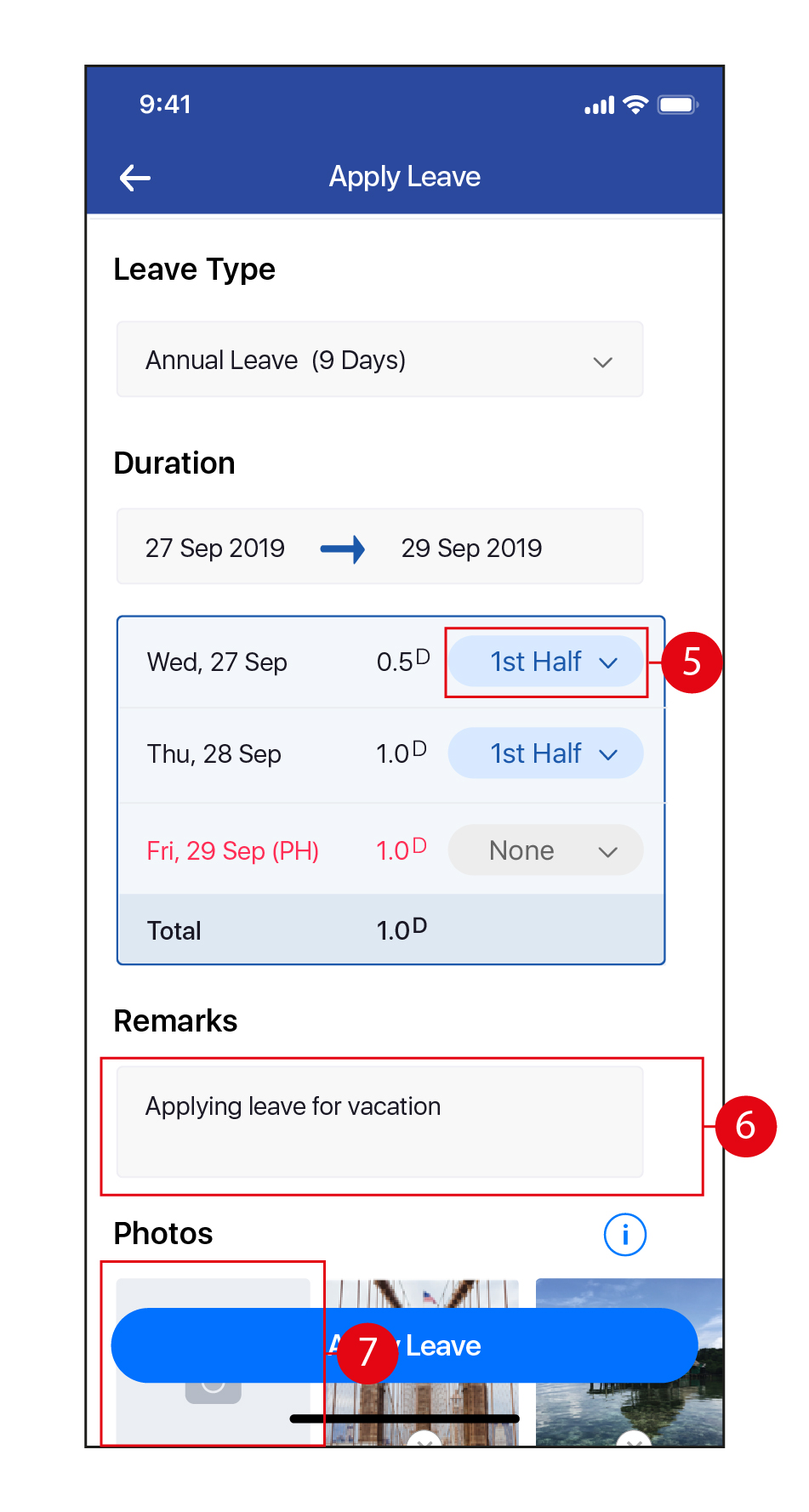Change the end date 29 Sep 2019

pyautogui.click(x=471, y=549)
